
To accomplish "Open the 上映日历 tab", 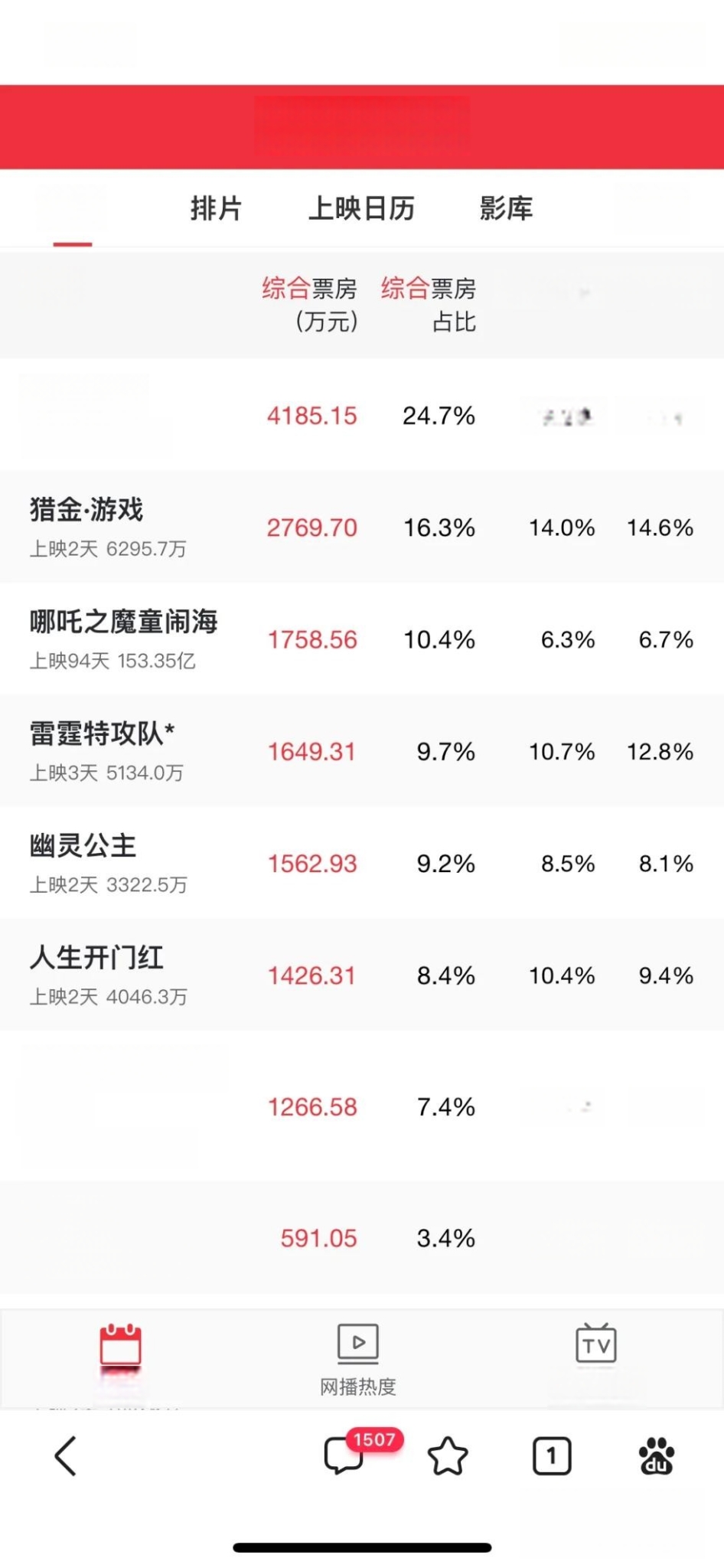I will click(x=361, y=208).
